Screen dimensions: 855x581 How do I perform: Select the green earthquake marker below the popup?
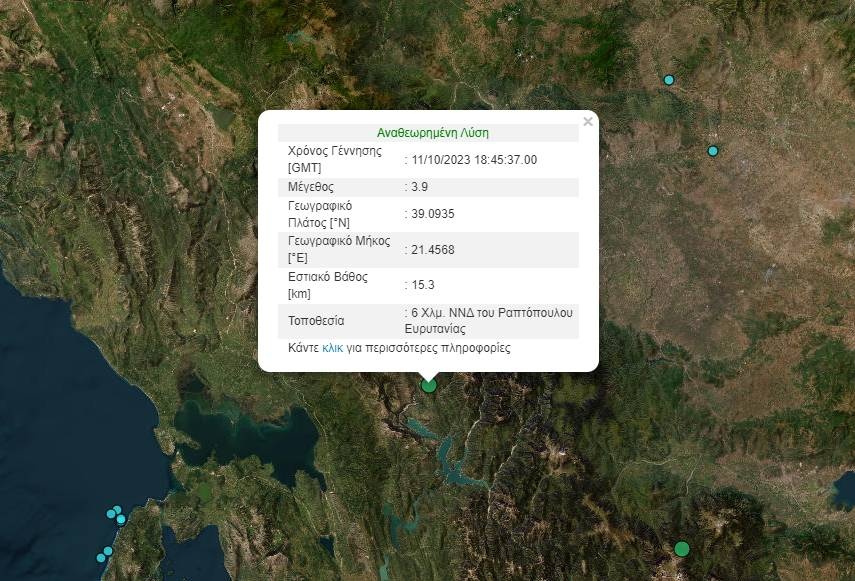[429, 385]
